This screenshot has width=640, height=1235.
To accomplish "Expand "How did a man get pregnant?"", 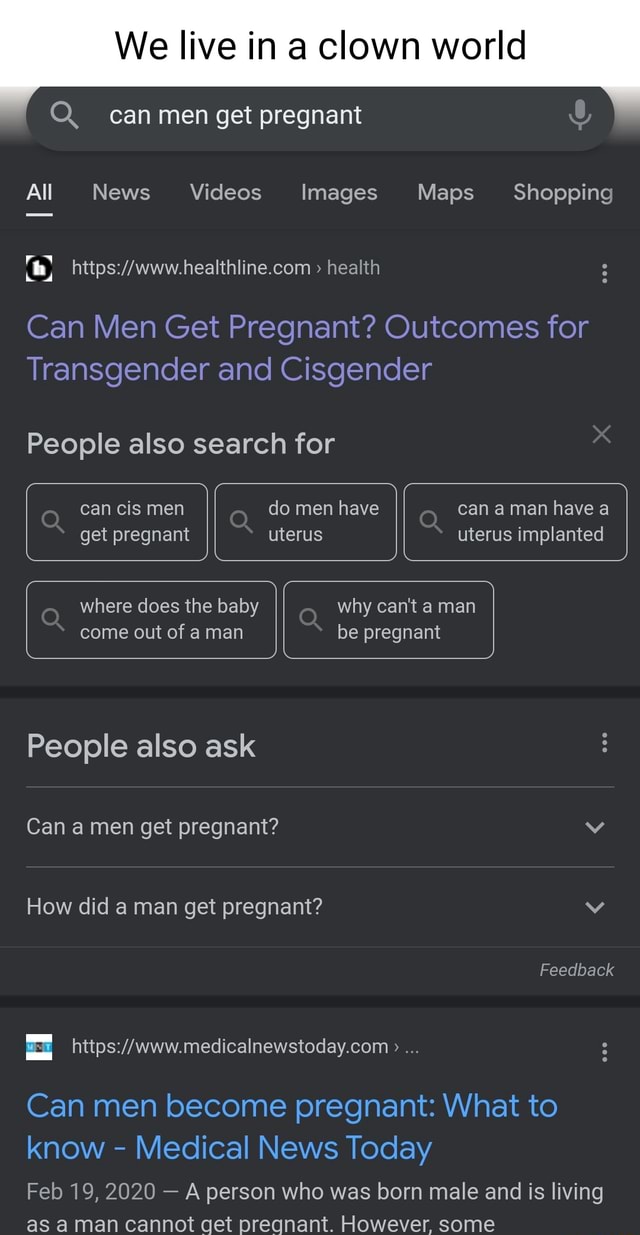I will [x=320, y=907].
